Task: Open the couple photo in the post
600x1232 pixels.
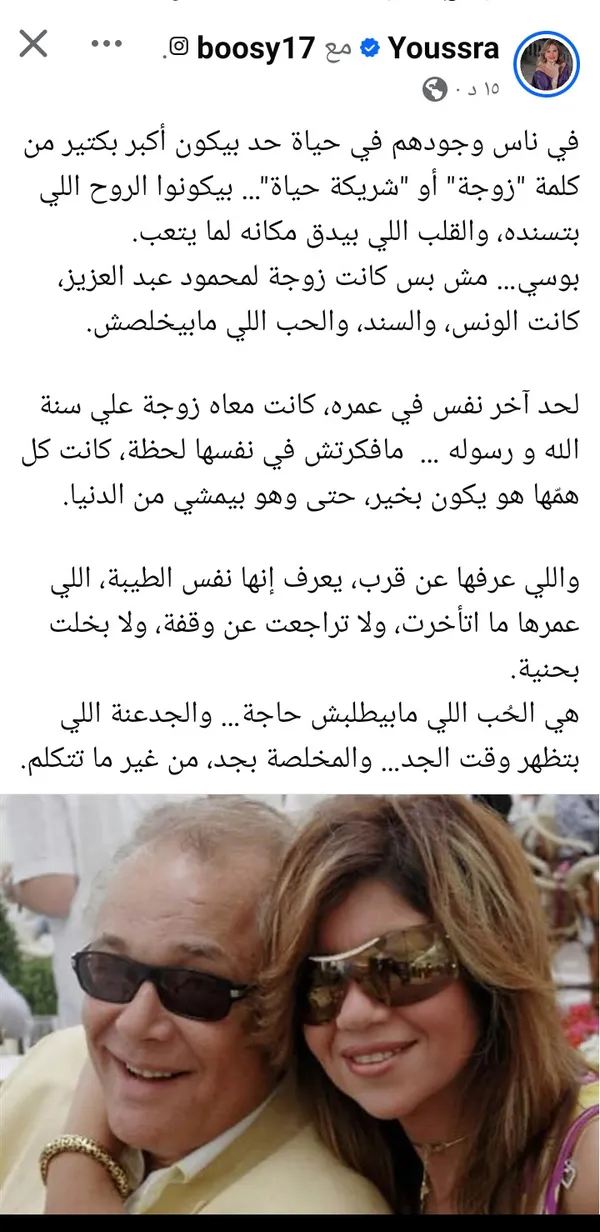Action: 300,1000
